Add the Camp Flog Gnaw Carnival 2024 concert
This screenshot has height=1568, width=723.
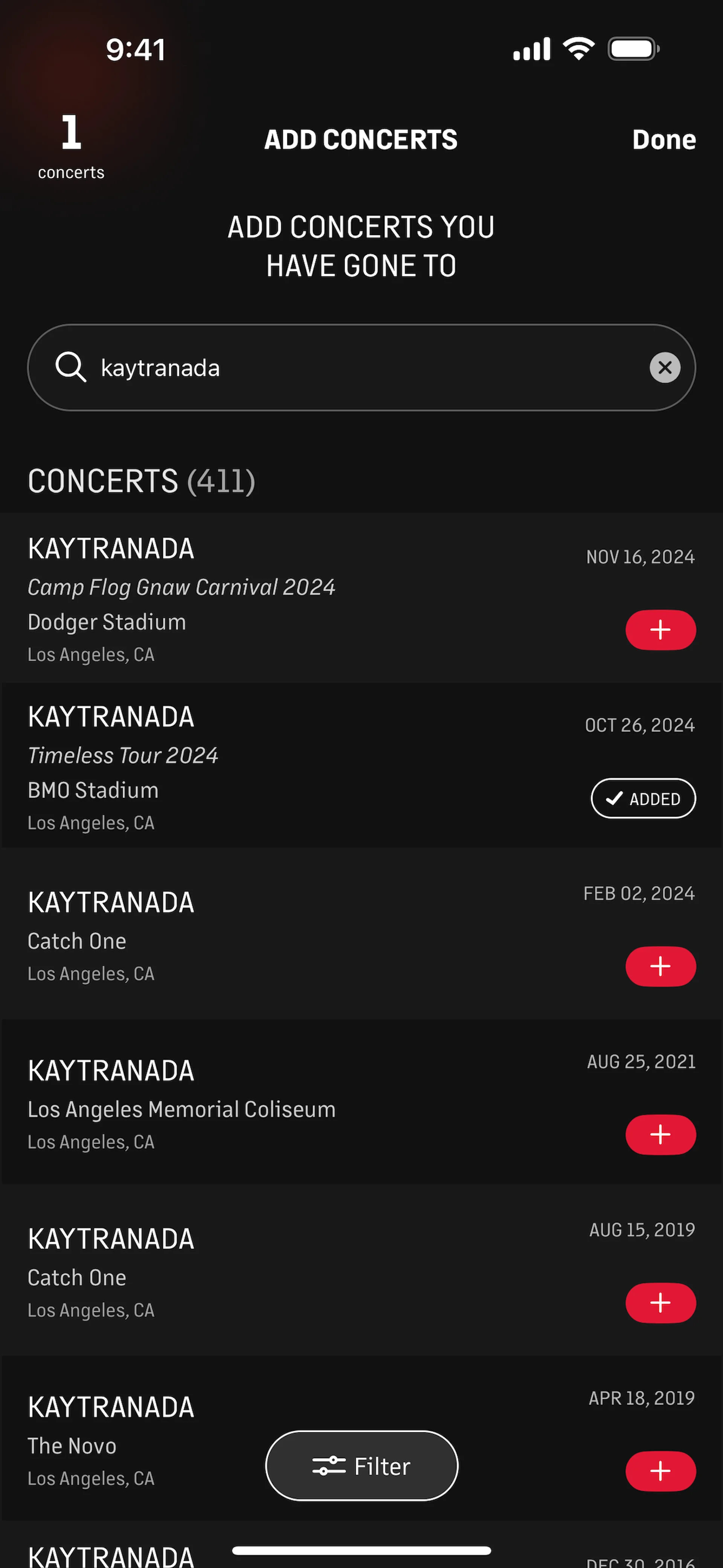tap(660, 630)
